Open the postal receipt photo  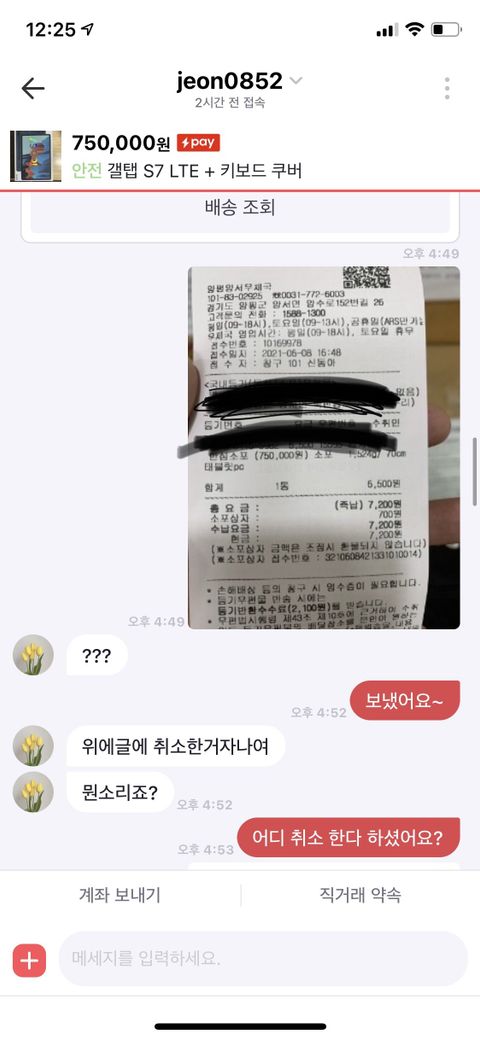(x=324, y=447)
